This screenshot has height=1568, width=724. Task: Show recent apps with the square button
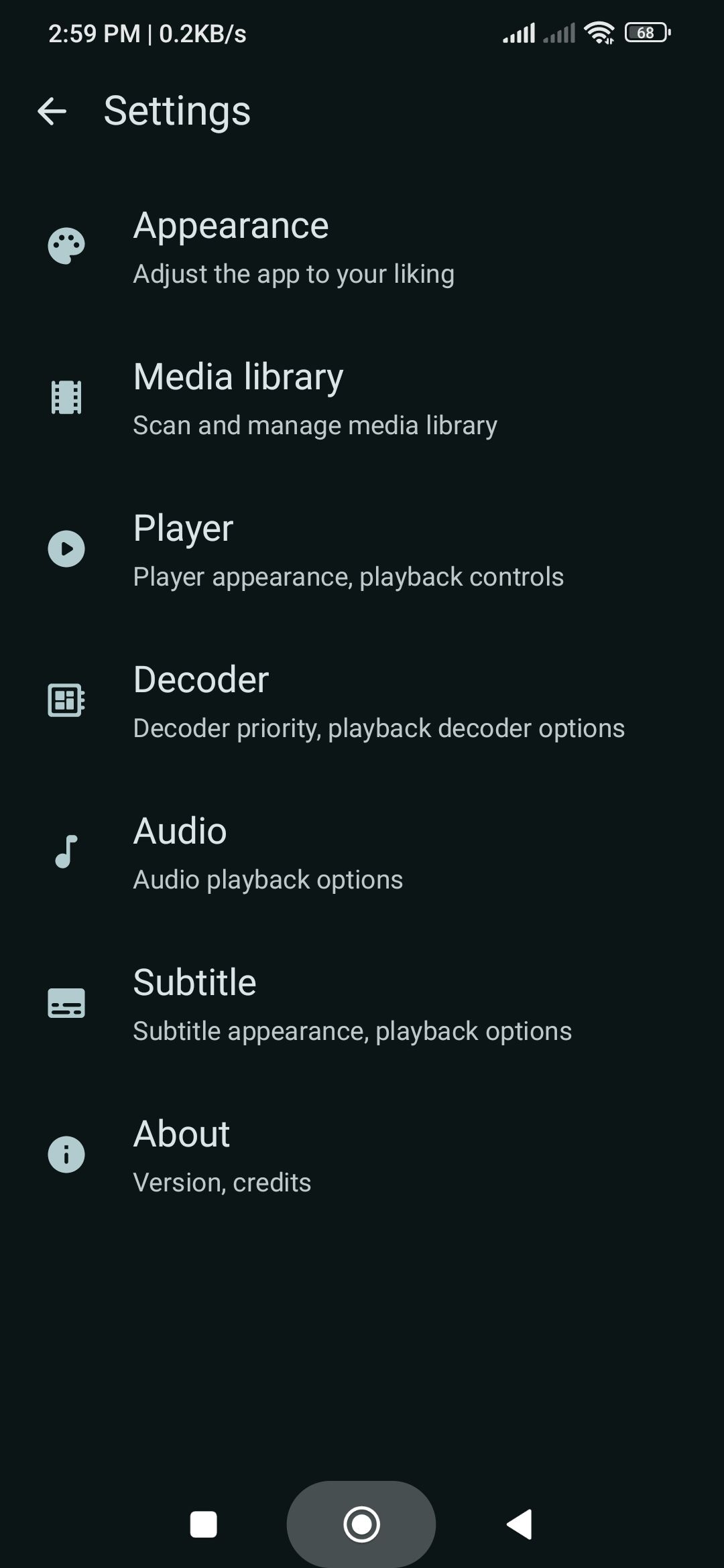[204, 1524]
